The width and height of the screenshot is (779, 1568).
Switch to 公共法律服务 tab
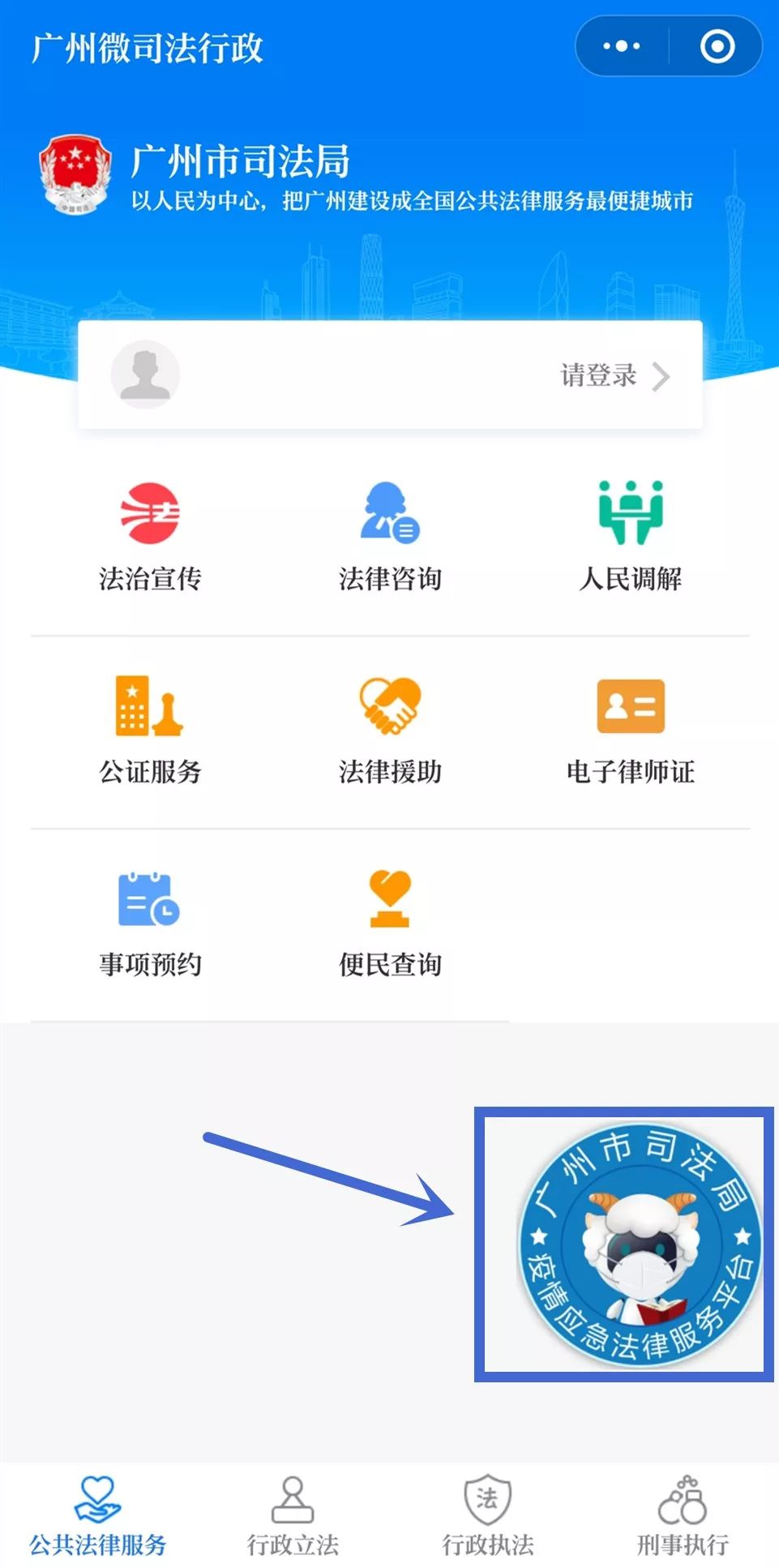[x=98, y=1516]
